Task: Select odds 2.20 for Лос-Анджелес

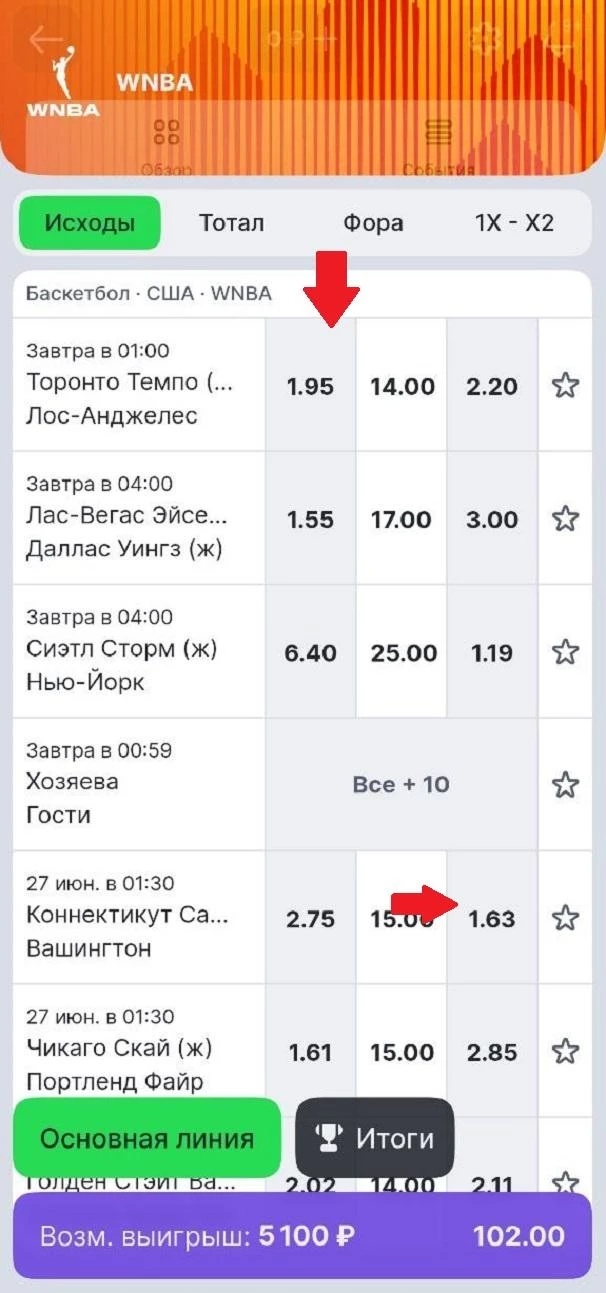Action: click(x=492, y=385)
